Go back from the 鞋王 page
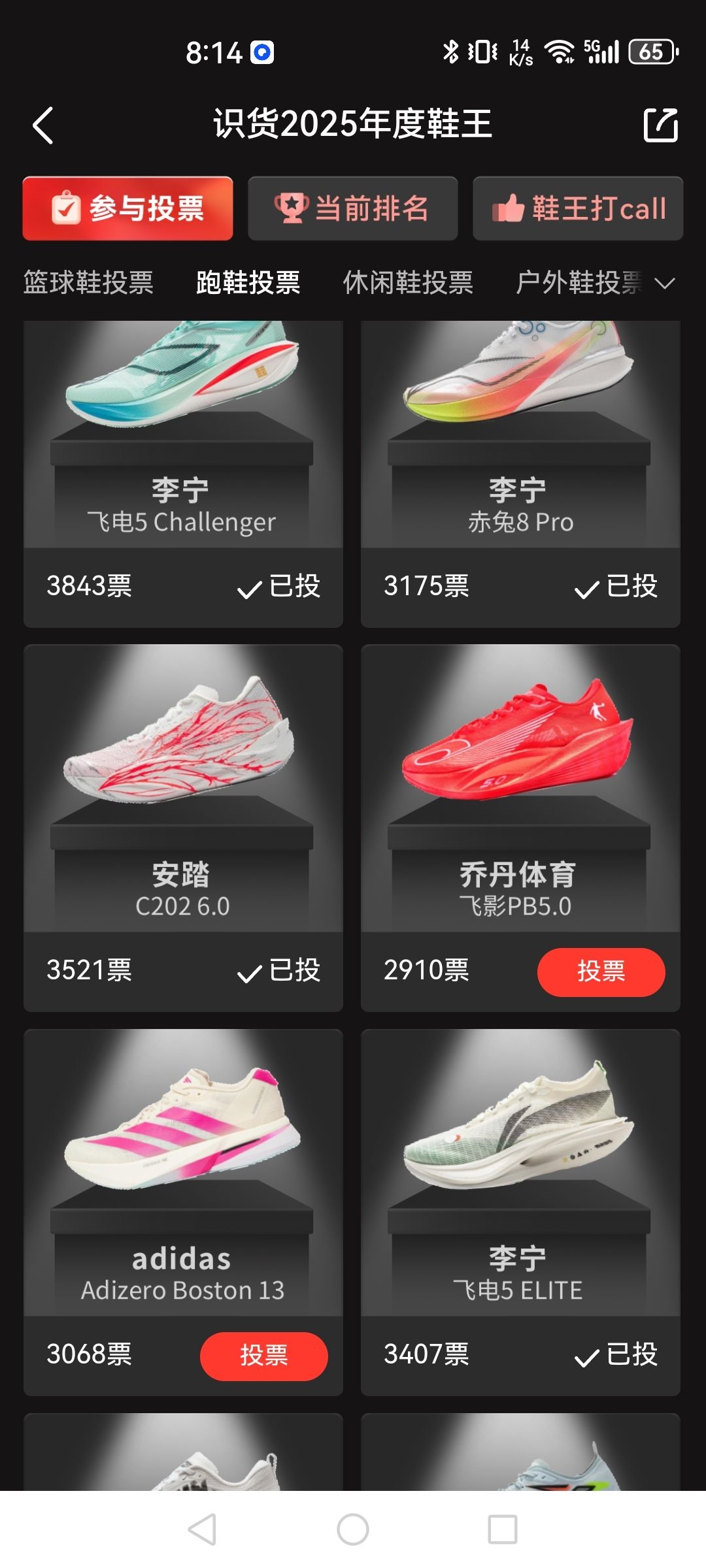The width and height of the screenshot is (706, 1568). pyautogui.click(x=43, y=125)
